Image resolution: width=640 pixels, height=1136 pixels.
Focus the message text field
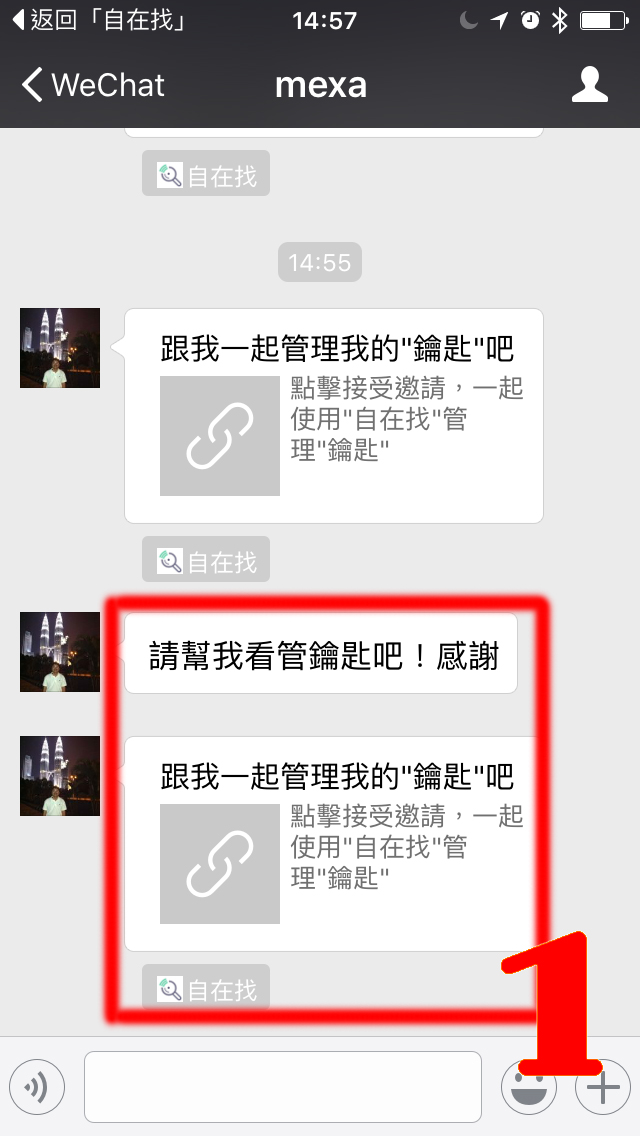click(x=282, y=1088)
